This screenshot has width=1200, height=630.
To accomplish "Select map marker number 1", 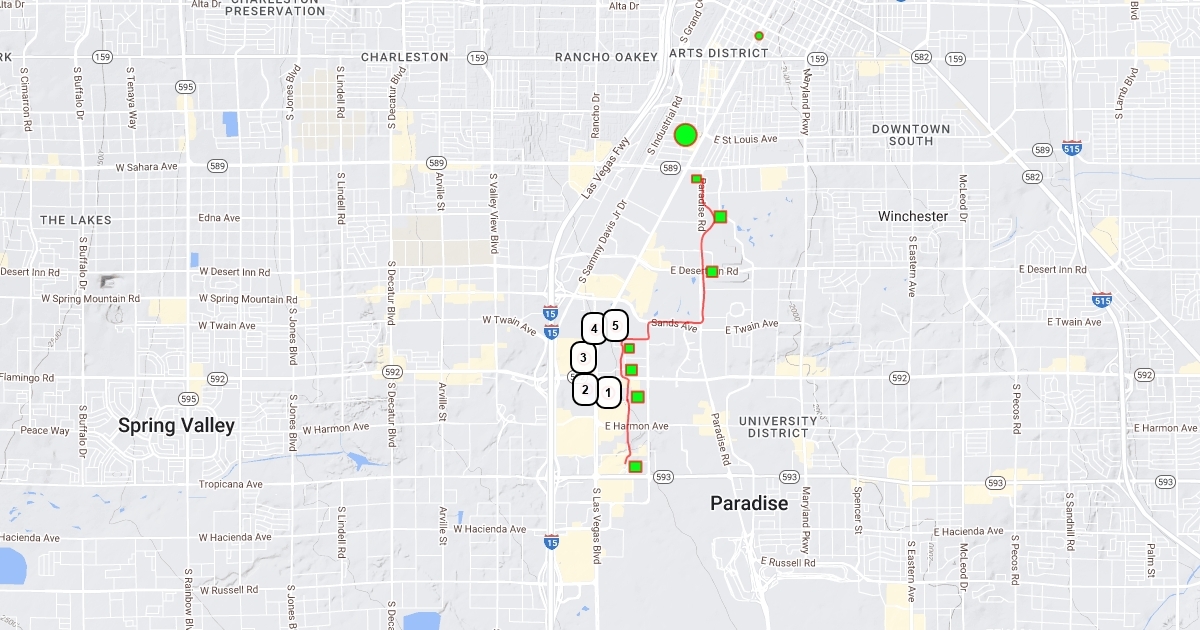I will 608,392.
